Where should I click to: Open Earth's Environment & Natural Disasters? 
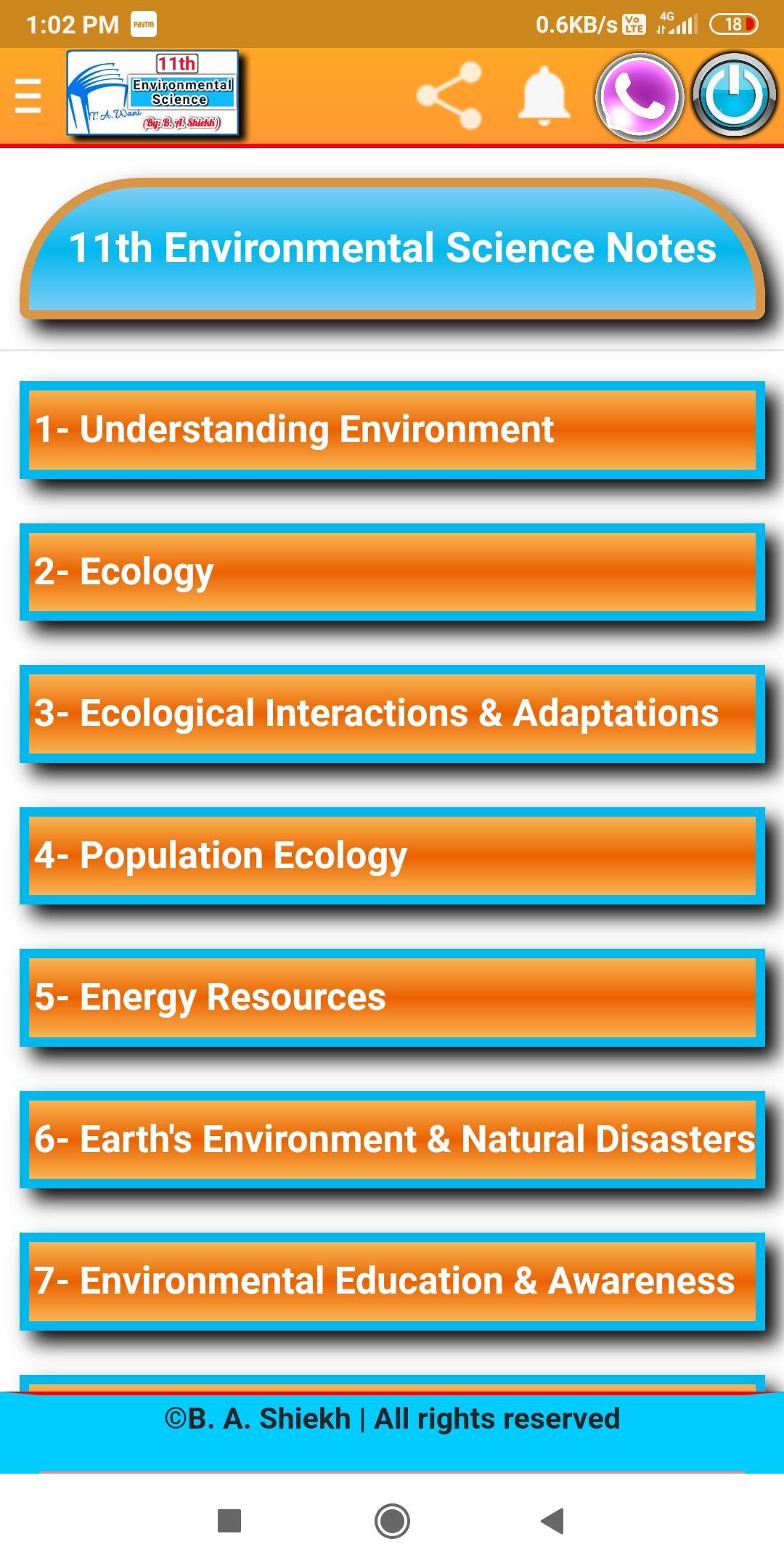click(x=392, y=1139)
